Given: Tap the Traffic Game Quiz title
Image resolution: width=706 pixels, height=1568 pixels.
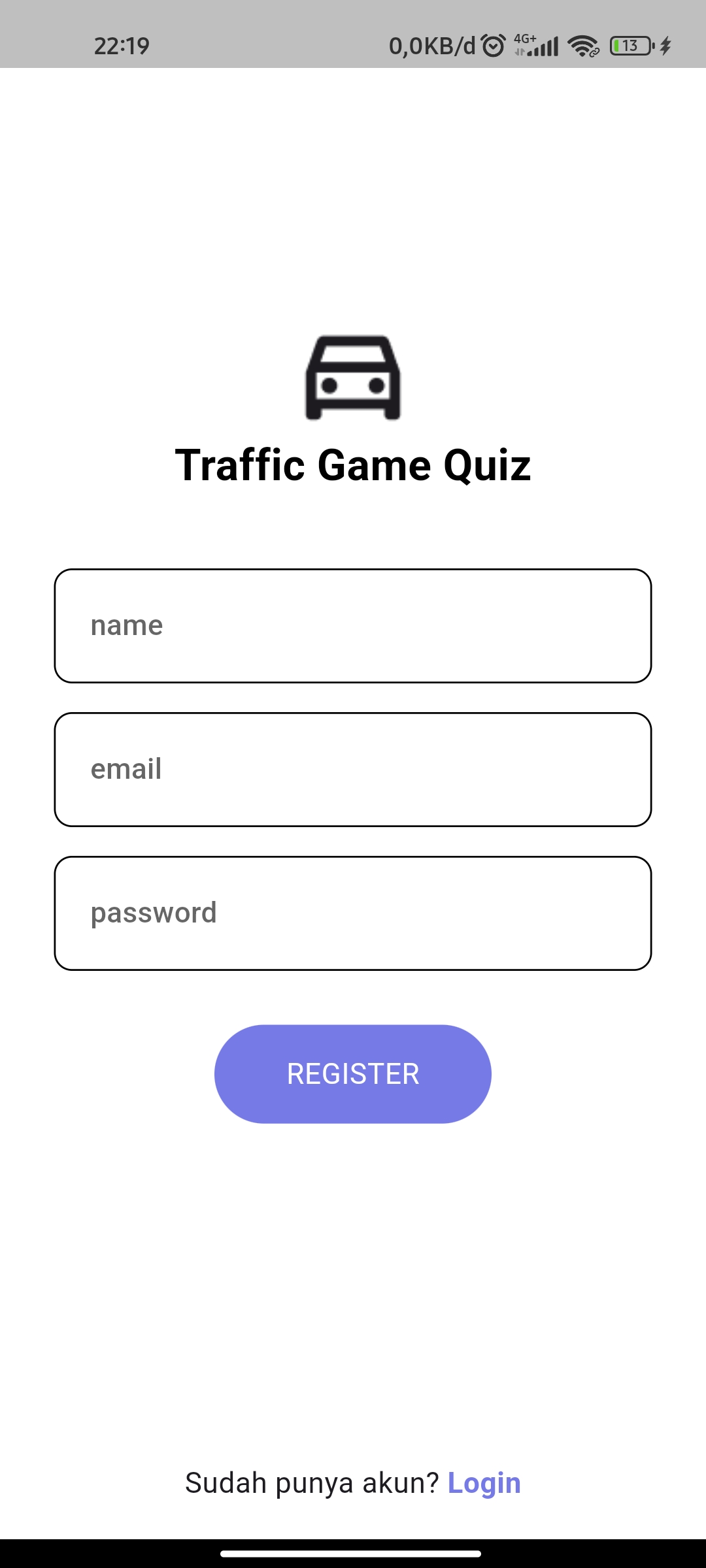Looking at the screenshot, I should pos(353,465).
